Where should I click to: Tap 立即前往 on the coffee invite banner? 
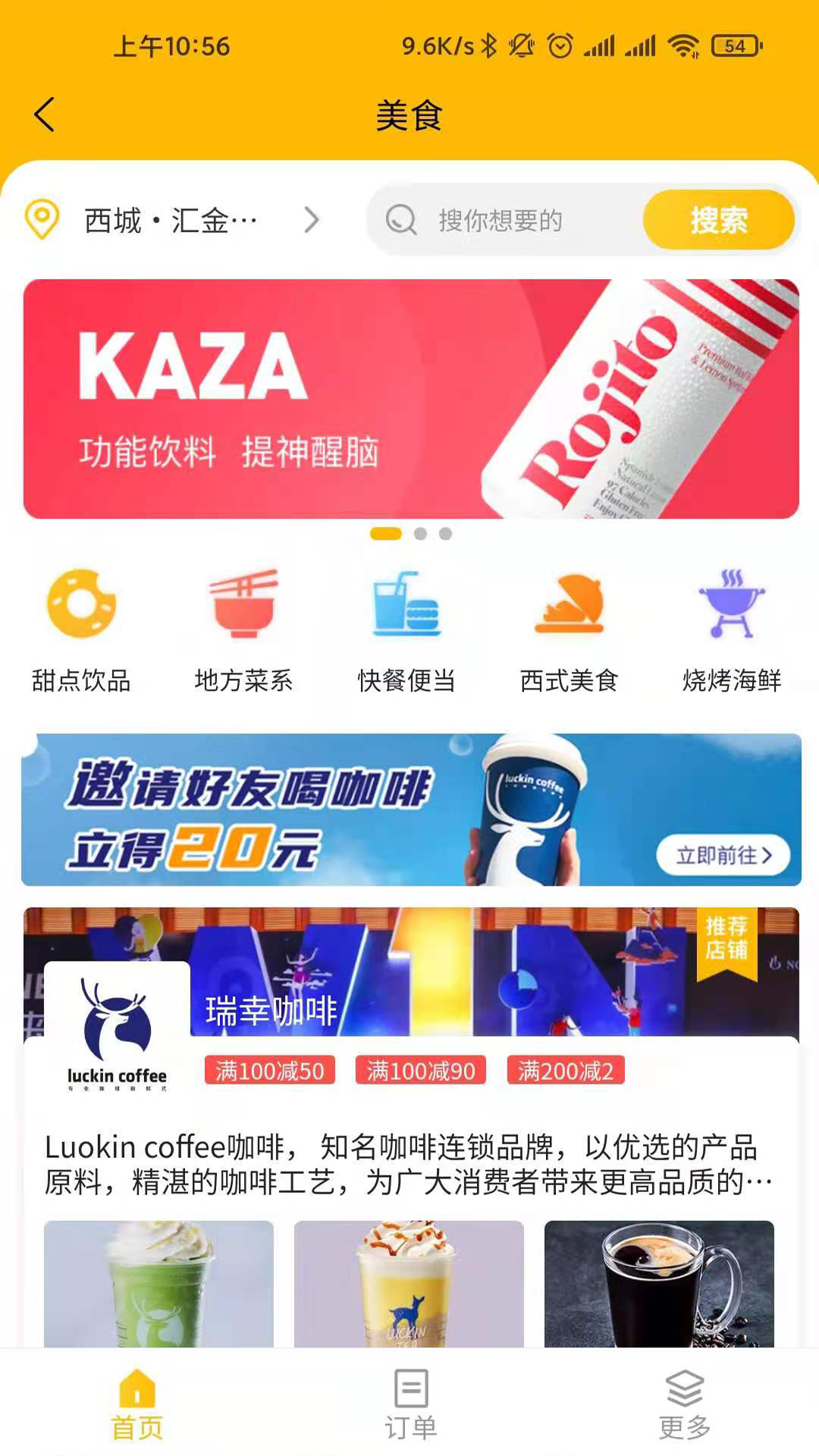point(723,855)
